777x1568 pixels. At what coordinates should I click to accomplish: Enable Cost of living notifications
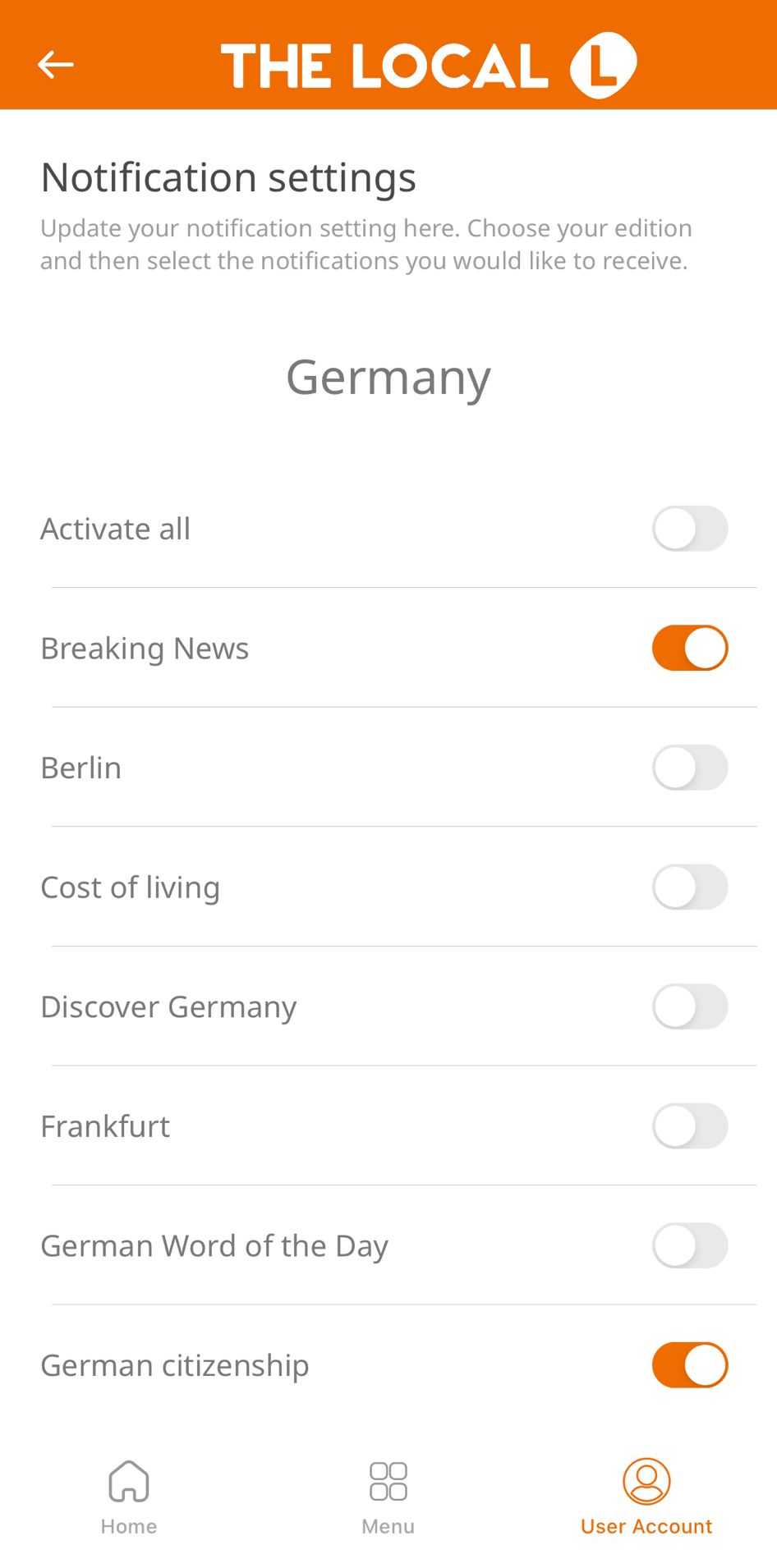pos(690,887)
